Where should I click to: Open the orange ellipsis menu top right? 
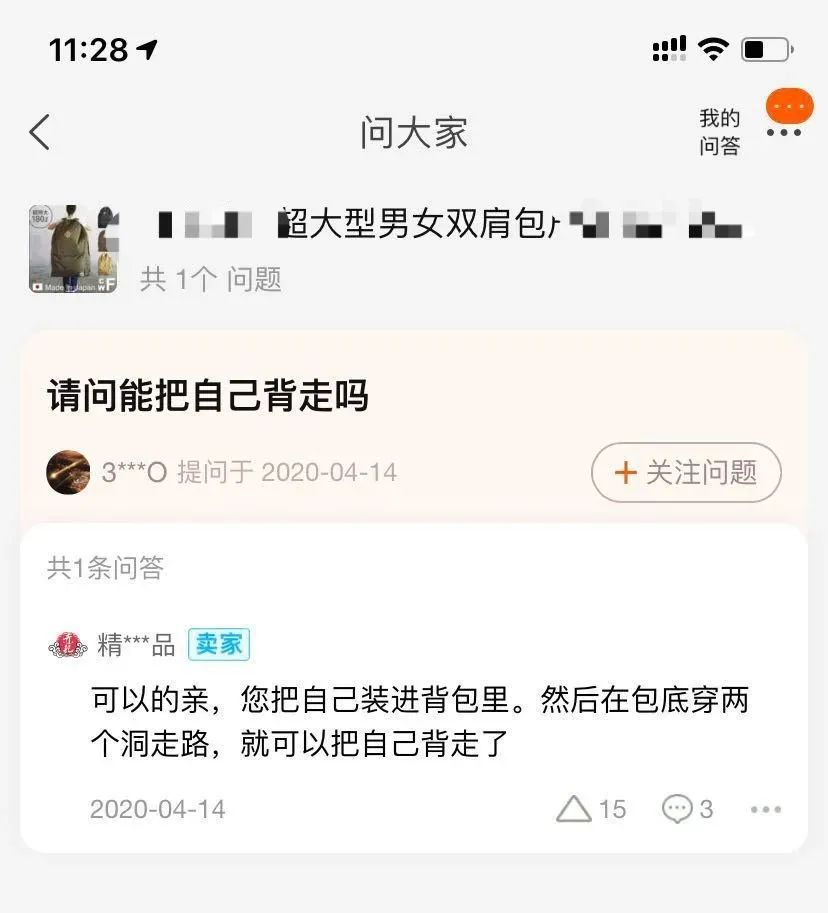787,105
